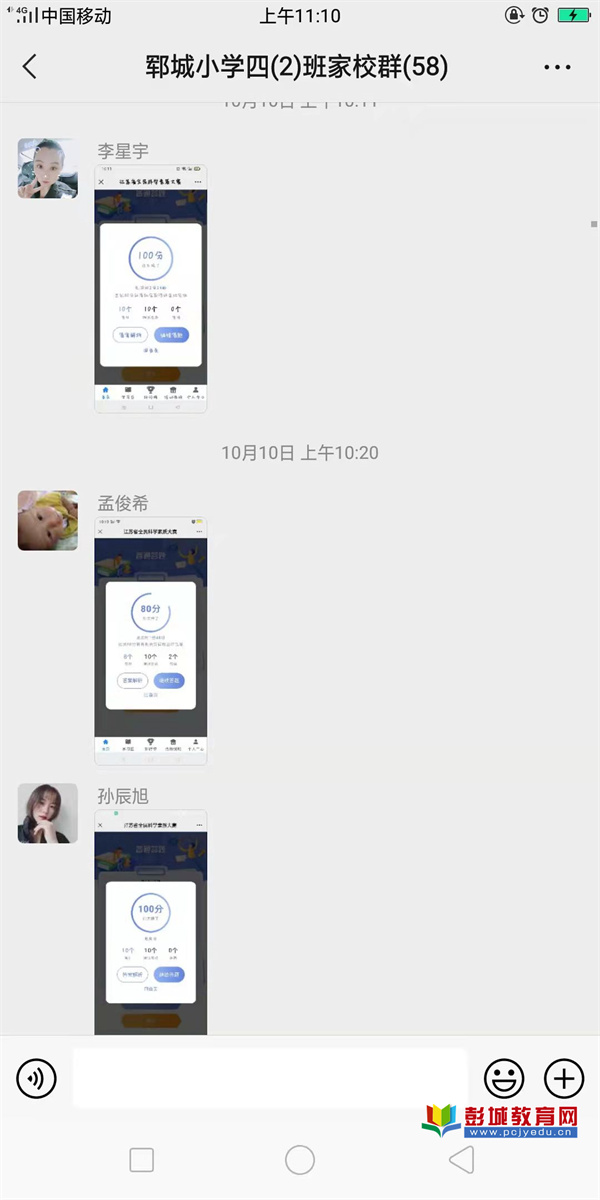View 孟俊希's shared score screenshot
This screenshot has width=600, height=1200.
click(151, 640)
